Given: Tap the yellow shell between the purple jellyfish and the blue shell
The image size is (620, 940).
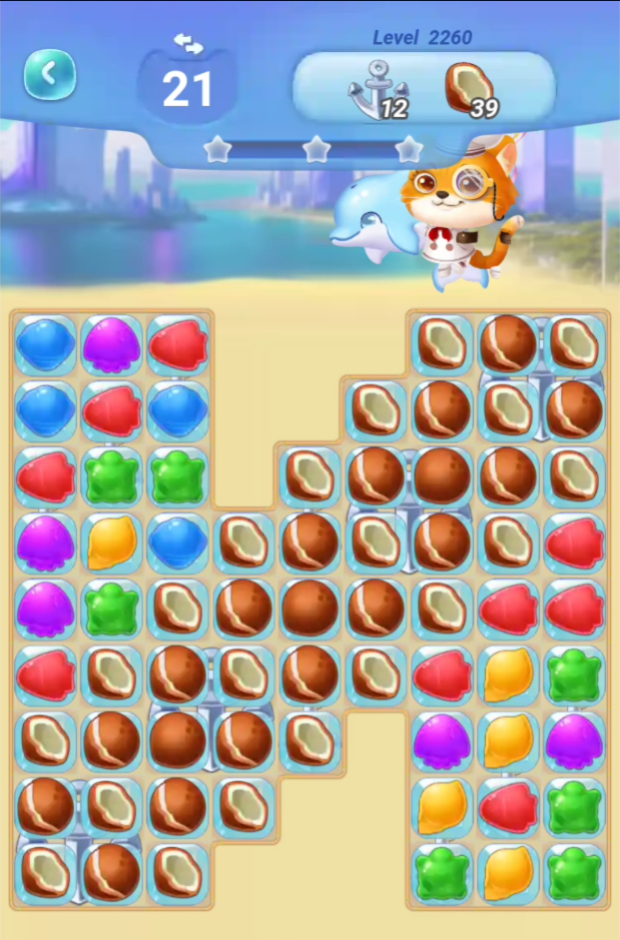Looking at the screenshot, I should tap(112, 543).
